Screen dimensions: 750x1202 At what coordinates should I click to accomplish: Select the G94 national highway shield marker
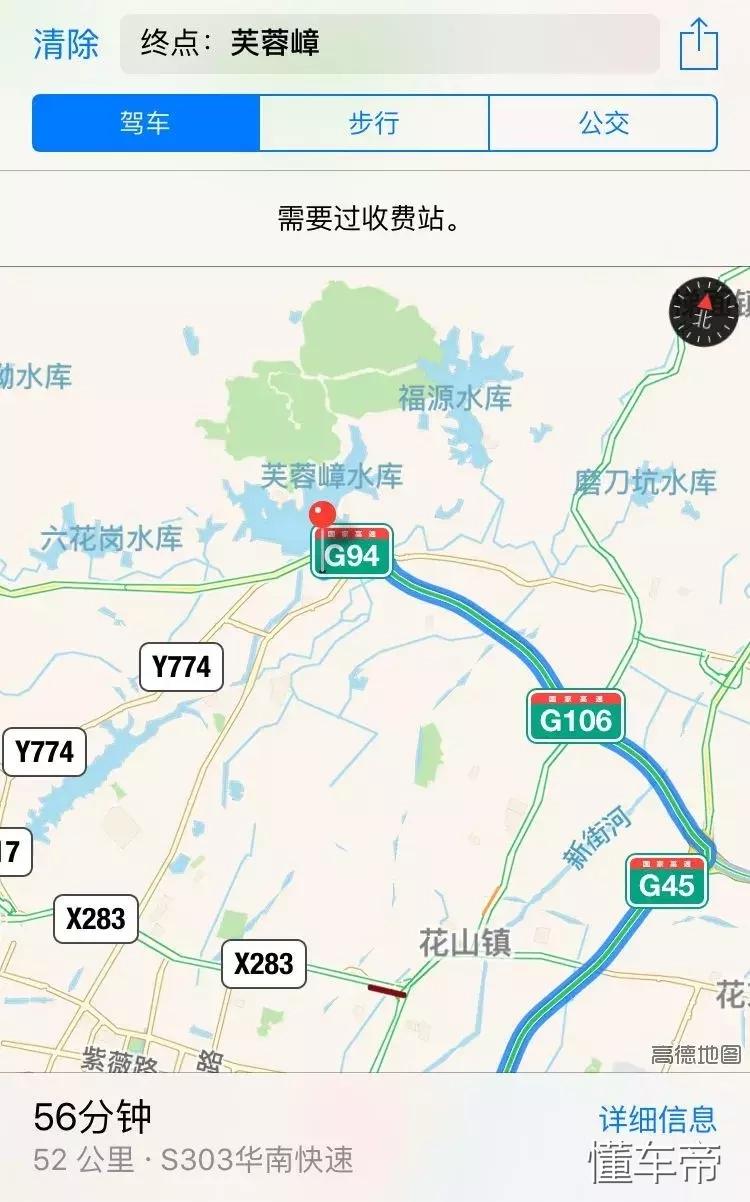[355, 554]
